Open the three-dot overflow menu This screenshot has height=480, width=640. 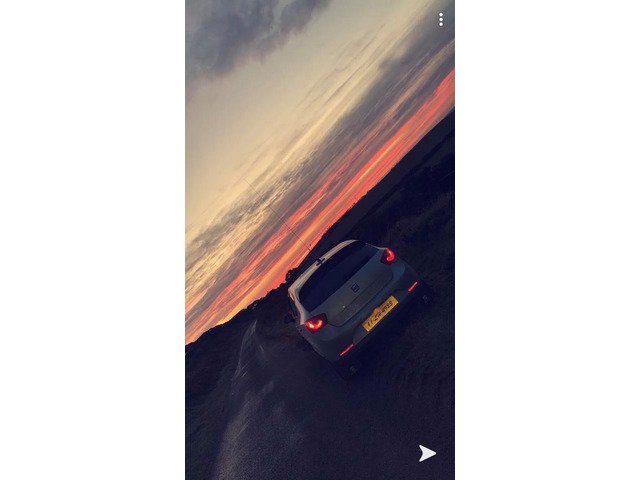tap(440, 19)
